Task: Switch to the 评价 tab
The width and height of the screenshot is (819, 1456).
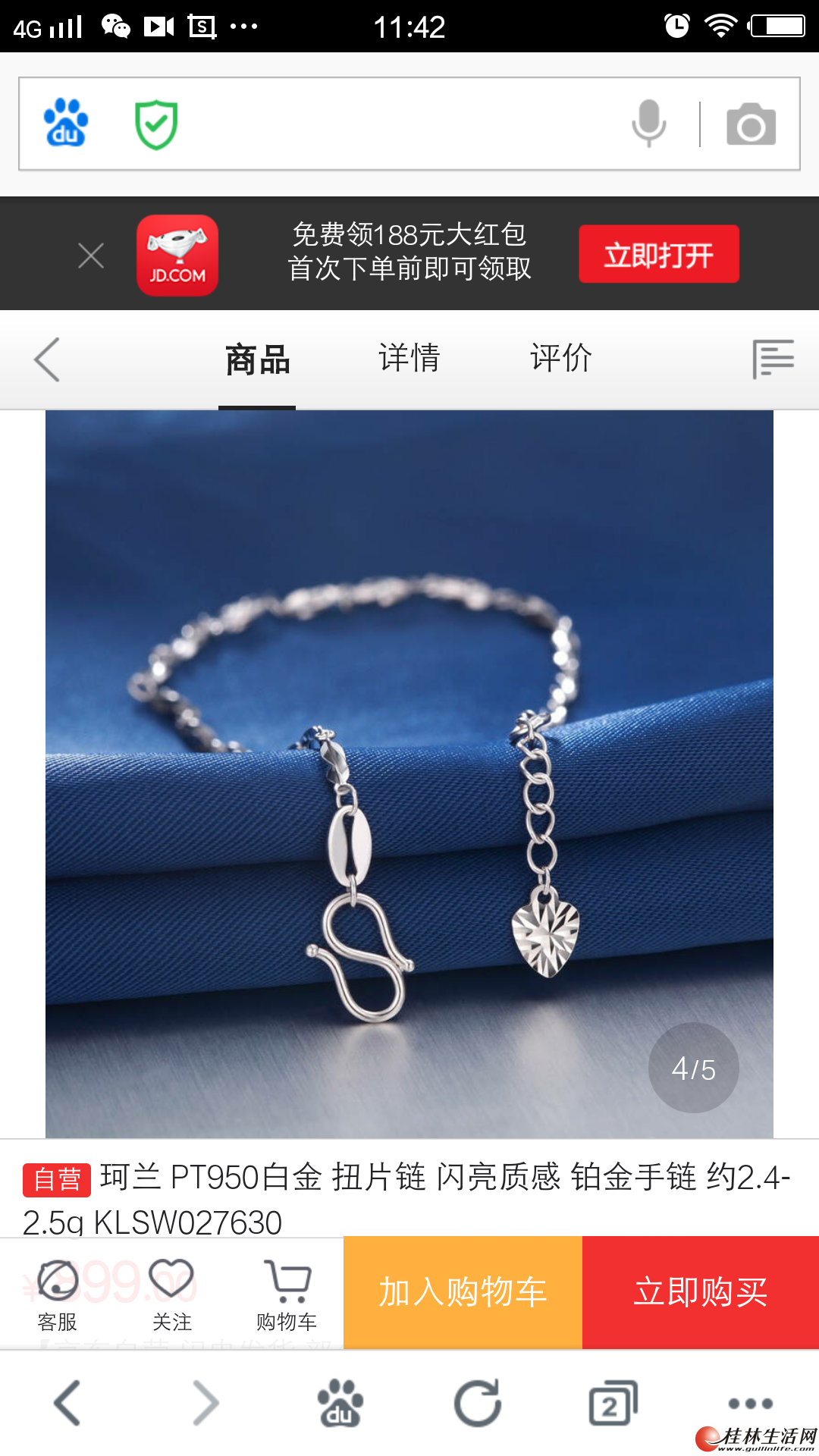Action: (561, 358)
